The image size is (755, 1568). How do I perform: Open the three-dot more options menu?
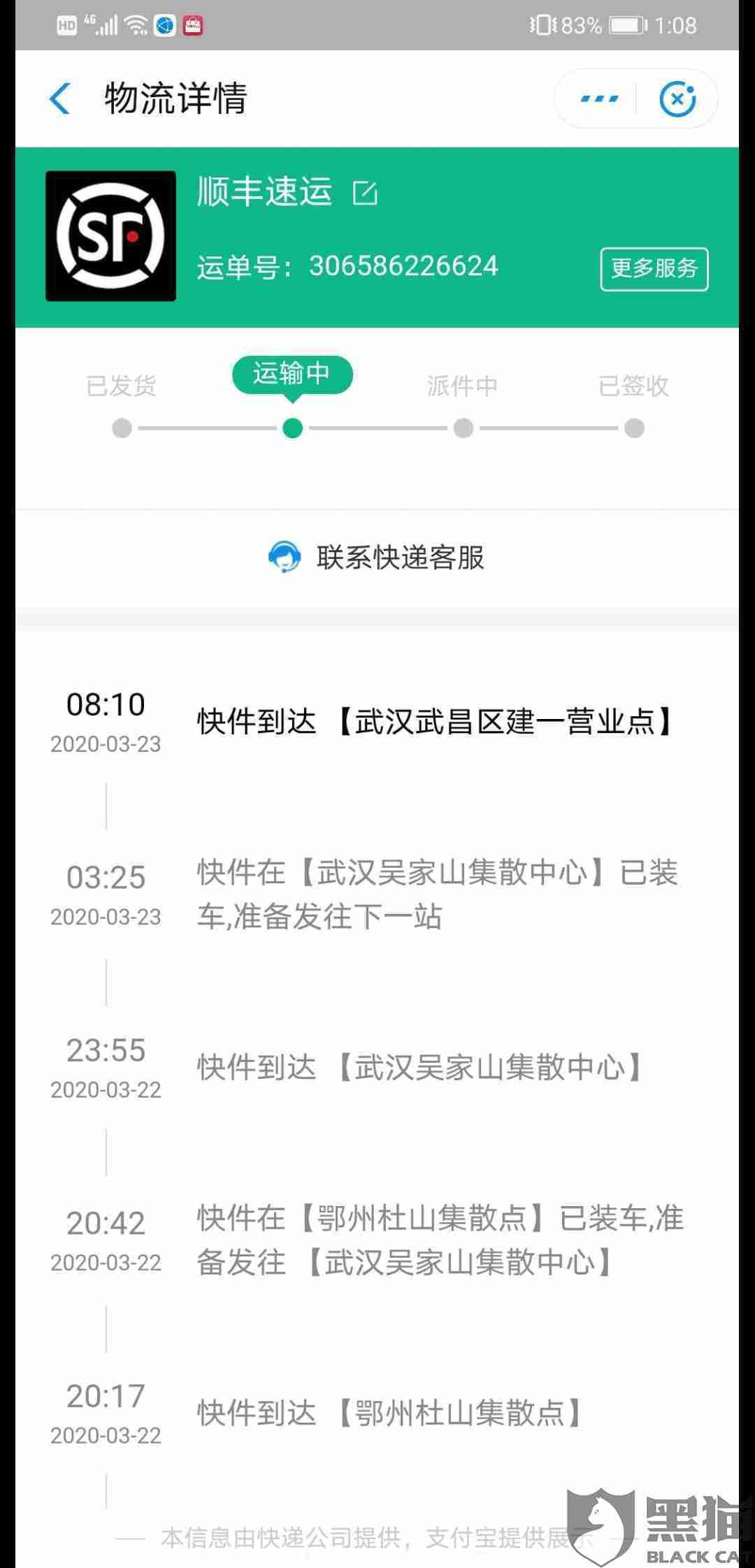coord(599,99)
